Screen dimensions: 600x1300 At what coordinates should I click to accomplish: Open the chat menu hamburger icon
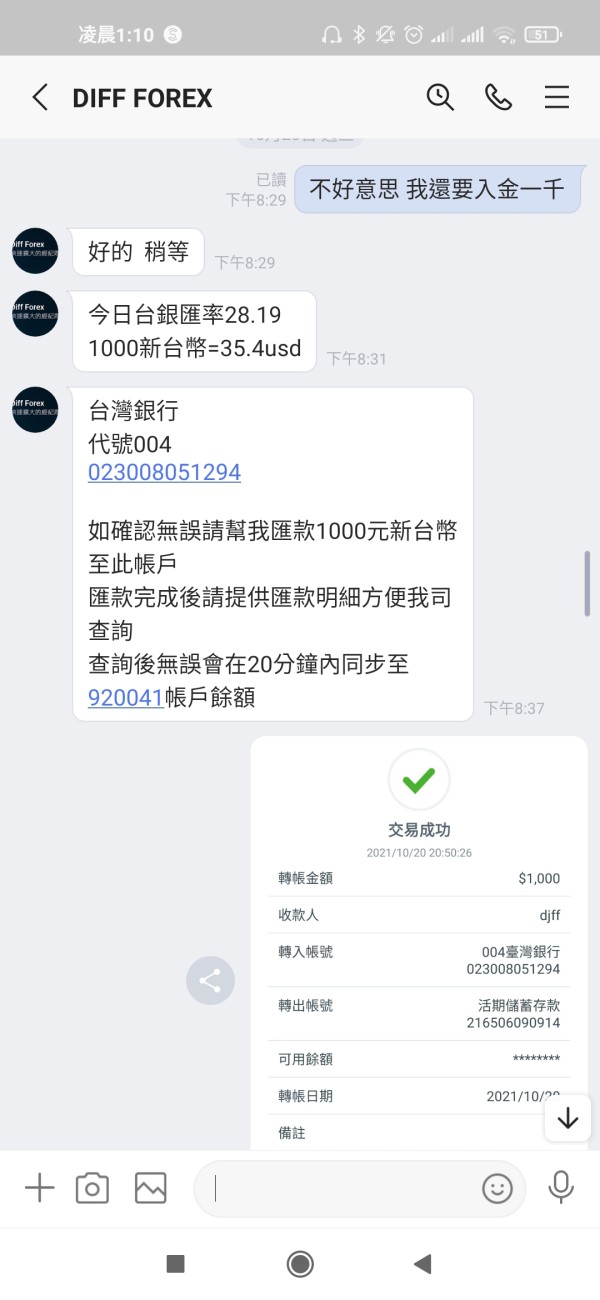point(556,97)
